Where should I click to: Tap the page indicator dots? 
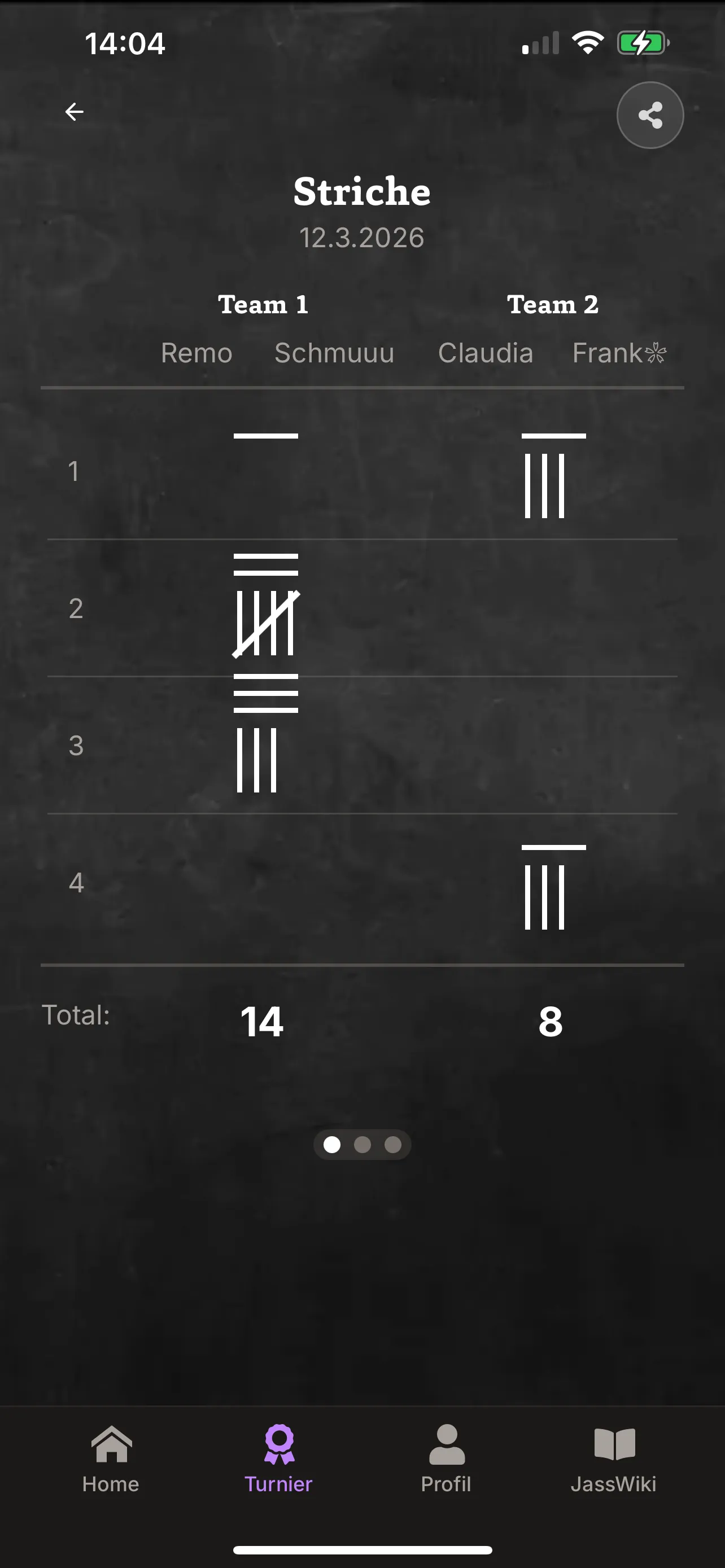[362, 1145]
